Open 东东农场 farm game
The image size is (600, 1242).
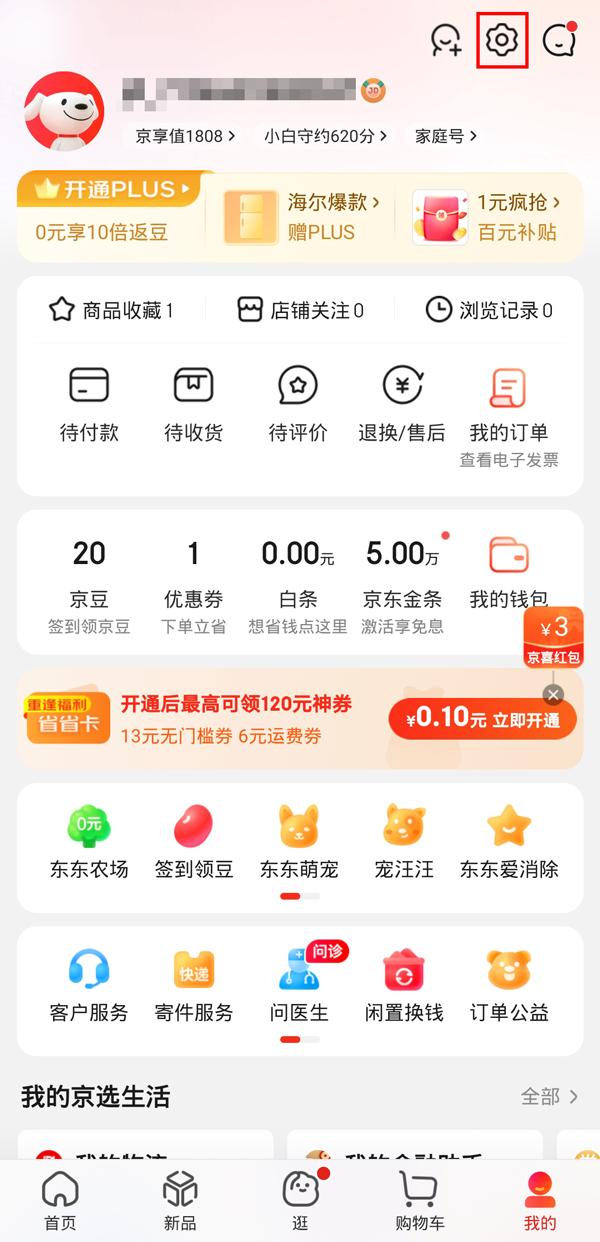(89, 842)
